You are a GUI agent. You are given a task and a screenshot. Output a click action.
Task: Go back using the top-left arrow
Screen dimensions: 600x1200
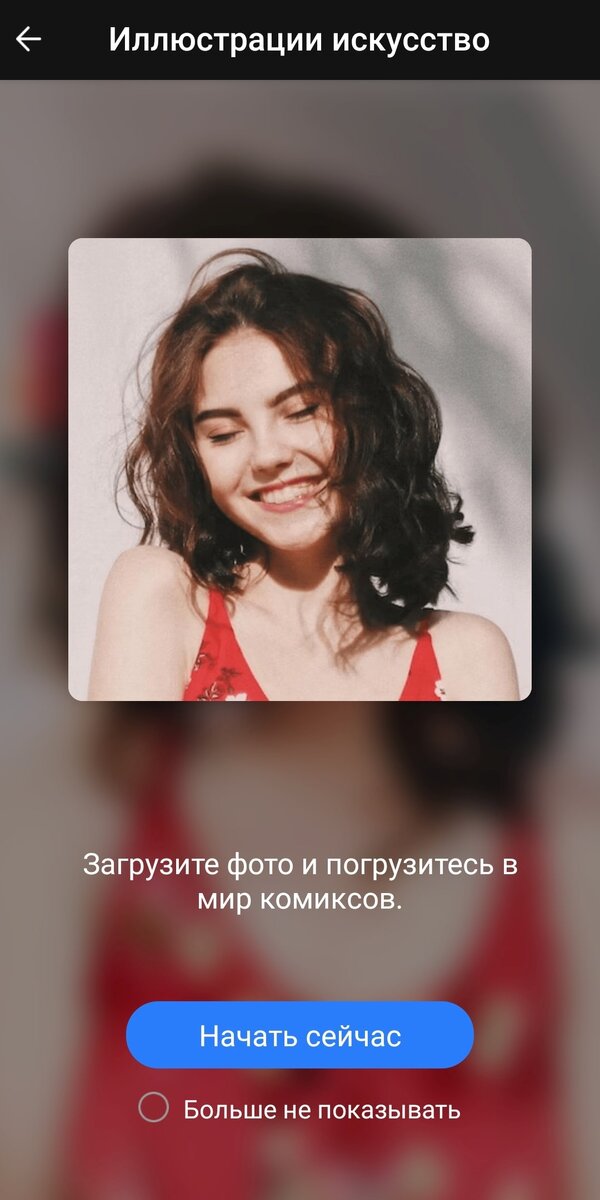point(29,40)
